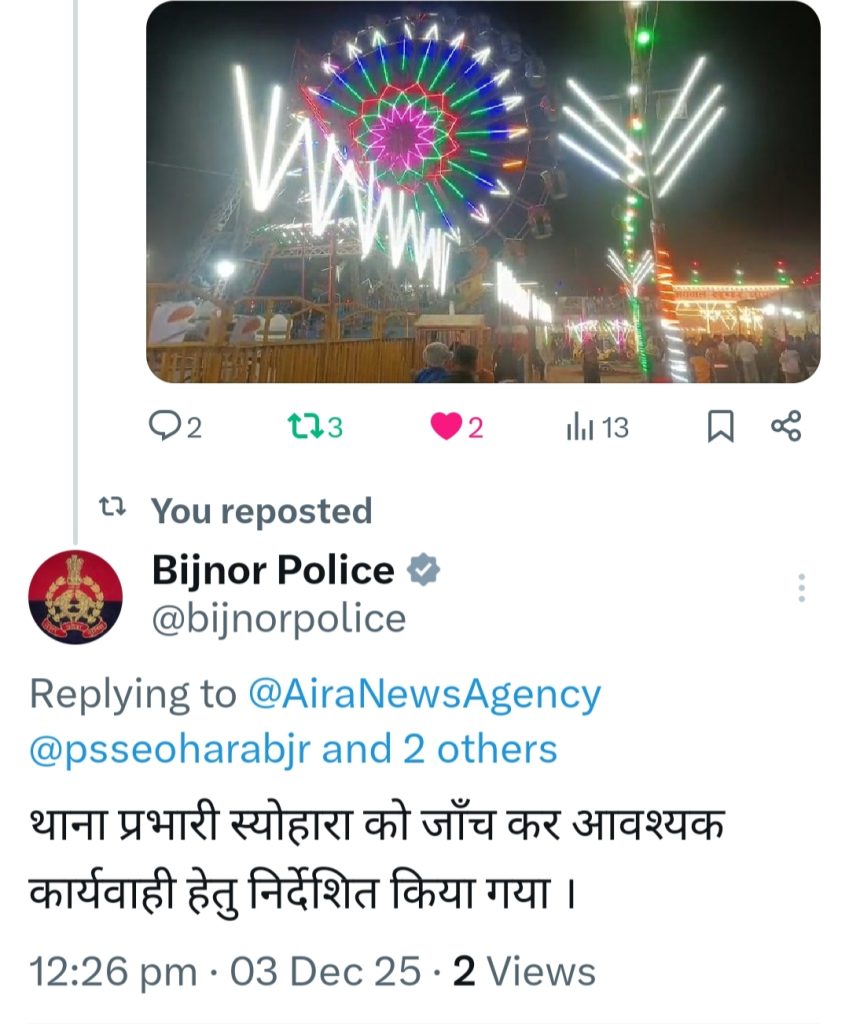Screen dimensions: 849x1024
Task: Undo repost on the fair photo post
Action: click(x=315, y=427)
